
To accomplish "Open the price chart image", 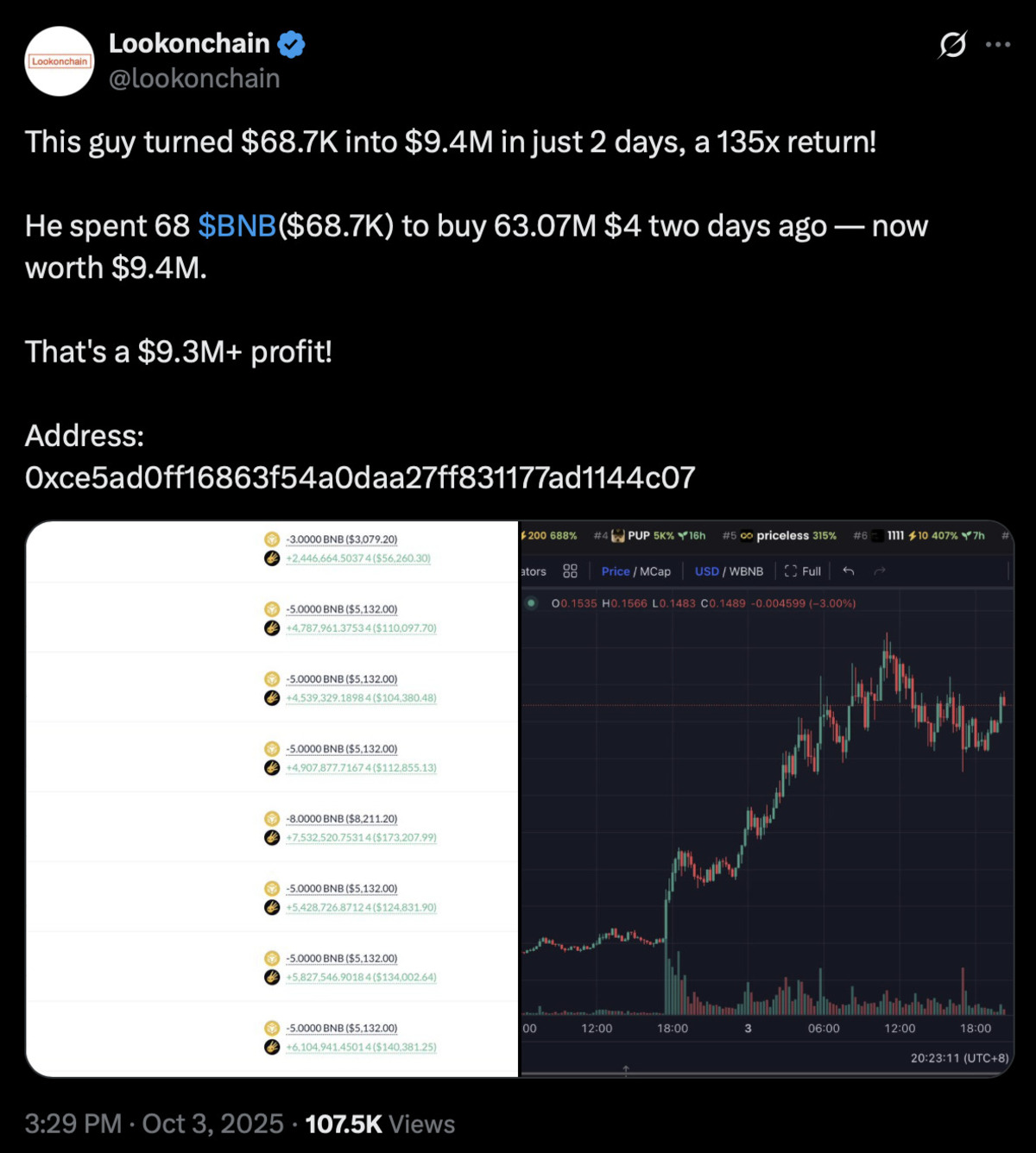I will (766, 798).
